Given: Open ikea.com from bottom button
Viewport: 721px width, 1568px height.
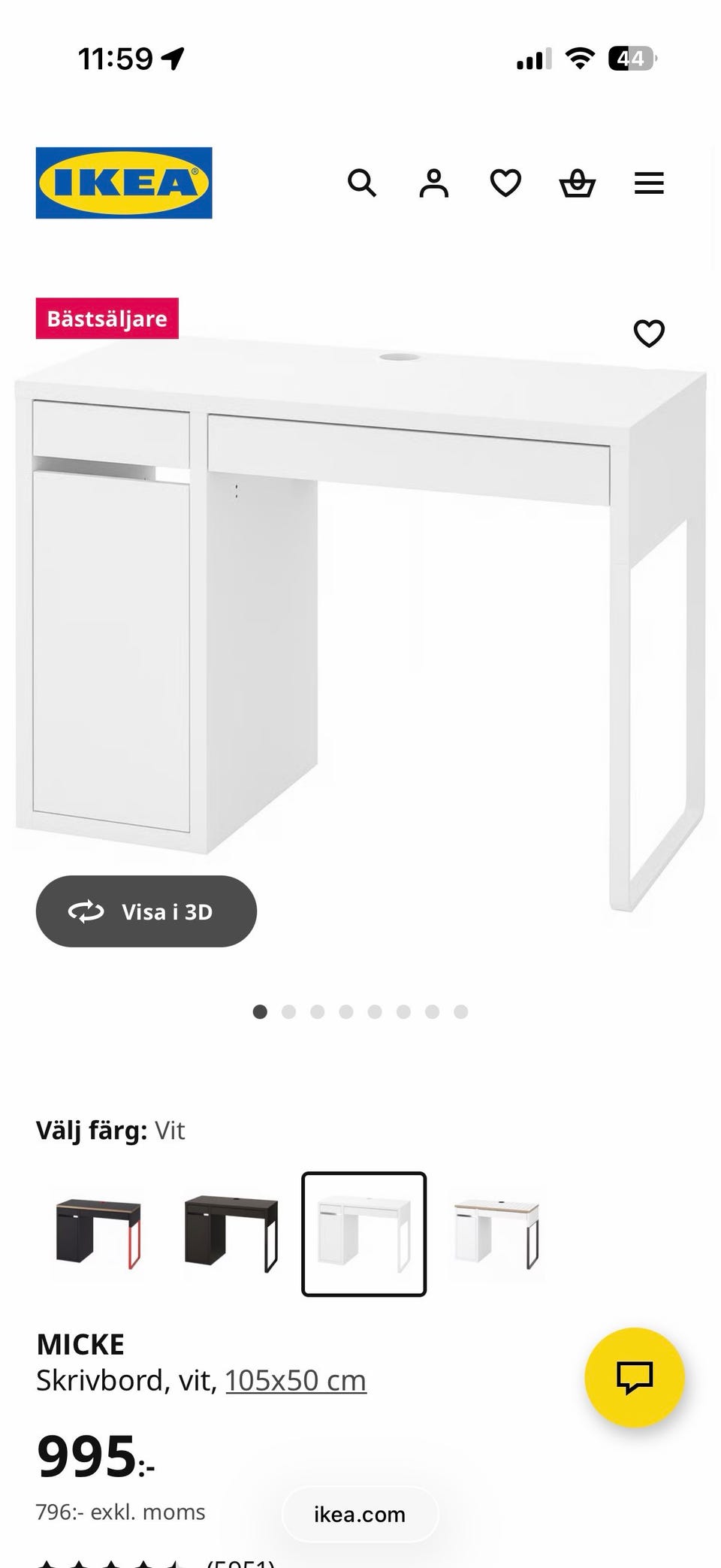Looking at the screenshot, I should pos(360,1514).
